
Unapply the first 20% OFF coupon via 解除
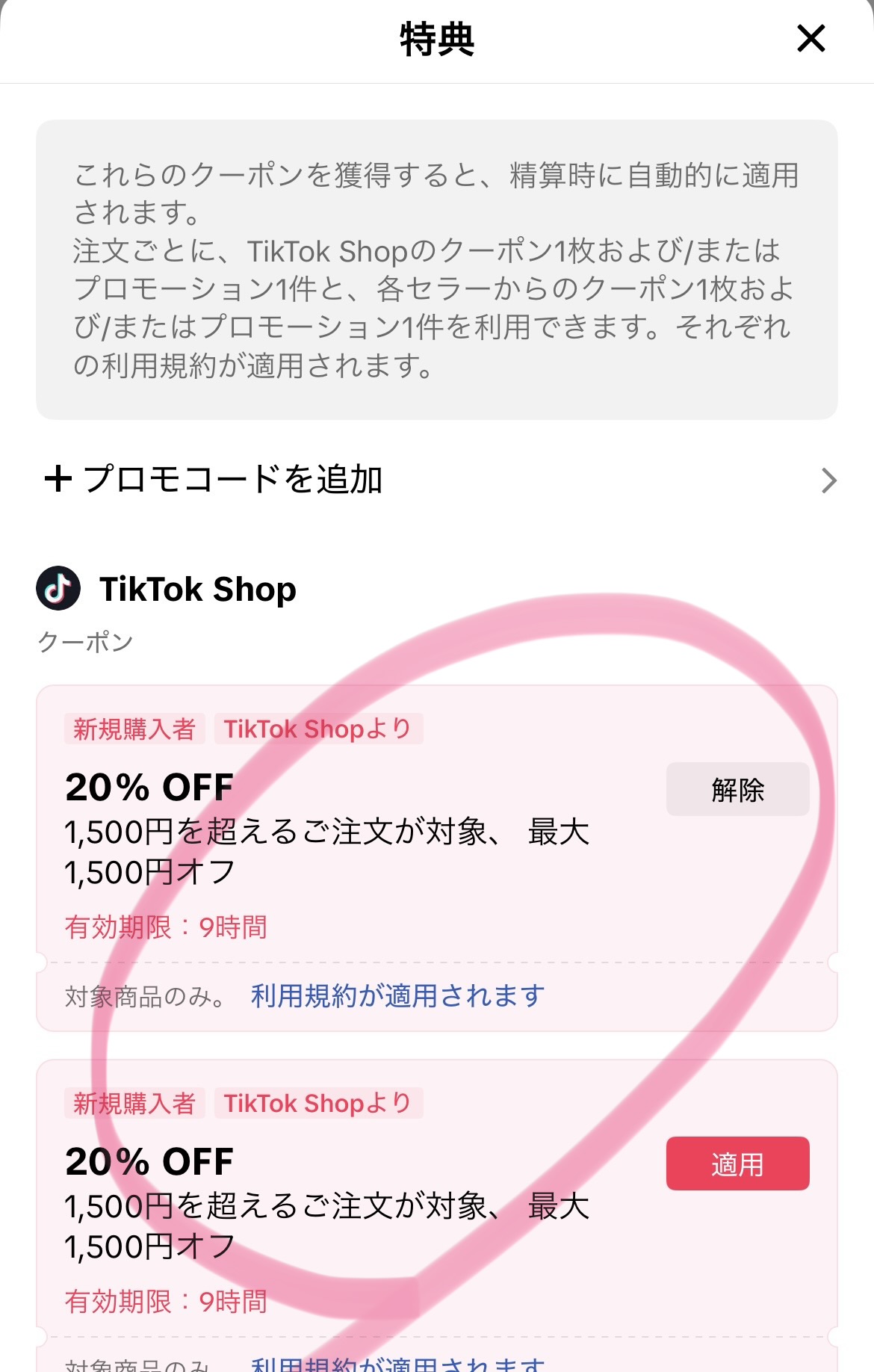(x=737, y=790)
